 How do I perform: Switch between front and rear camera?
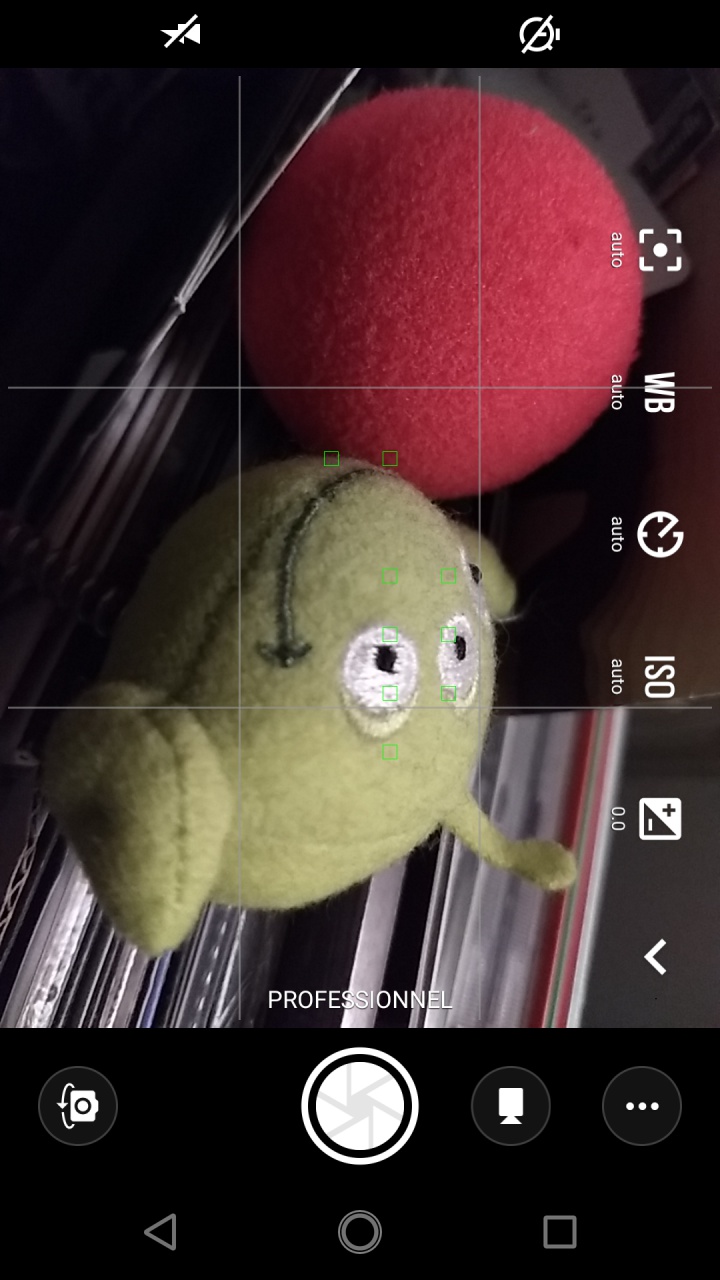(x=78, y=1106)
